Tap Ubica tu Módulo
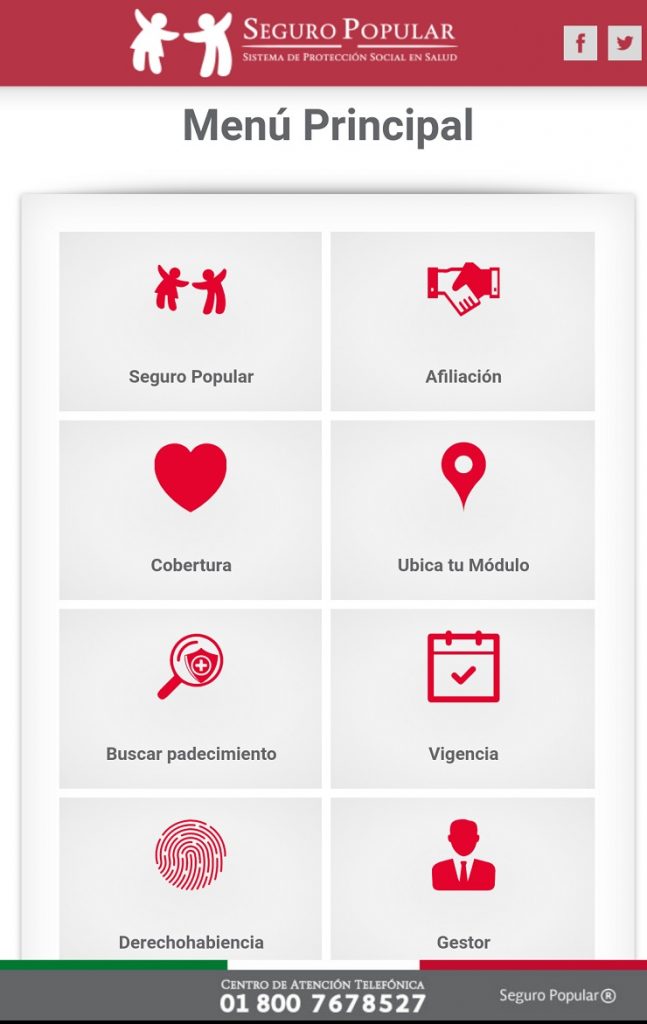The height and width of the screenshot is (1024, 647). (463, 509)
